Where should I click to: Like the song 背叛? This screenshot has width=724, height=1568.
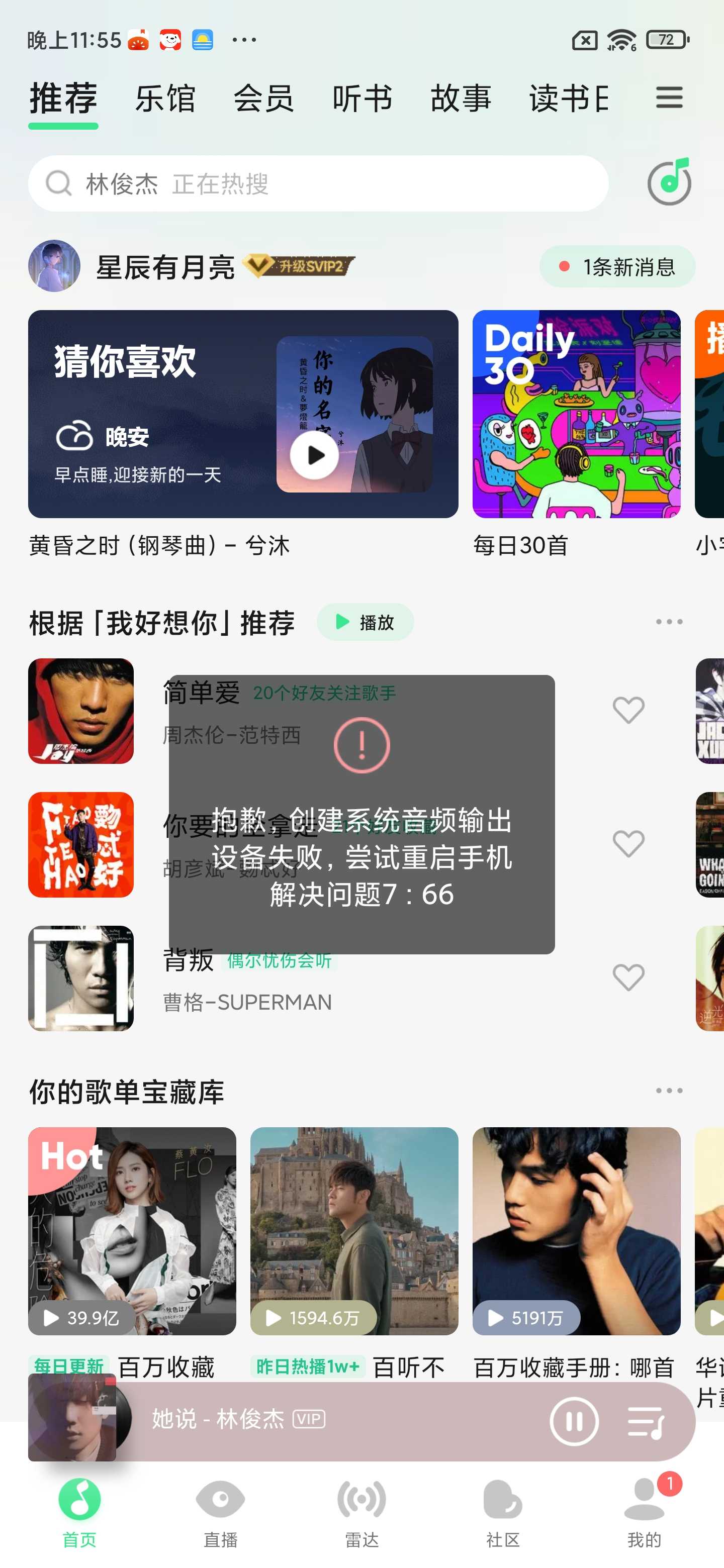point(628,977)
